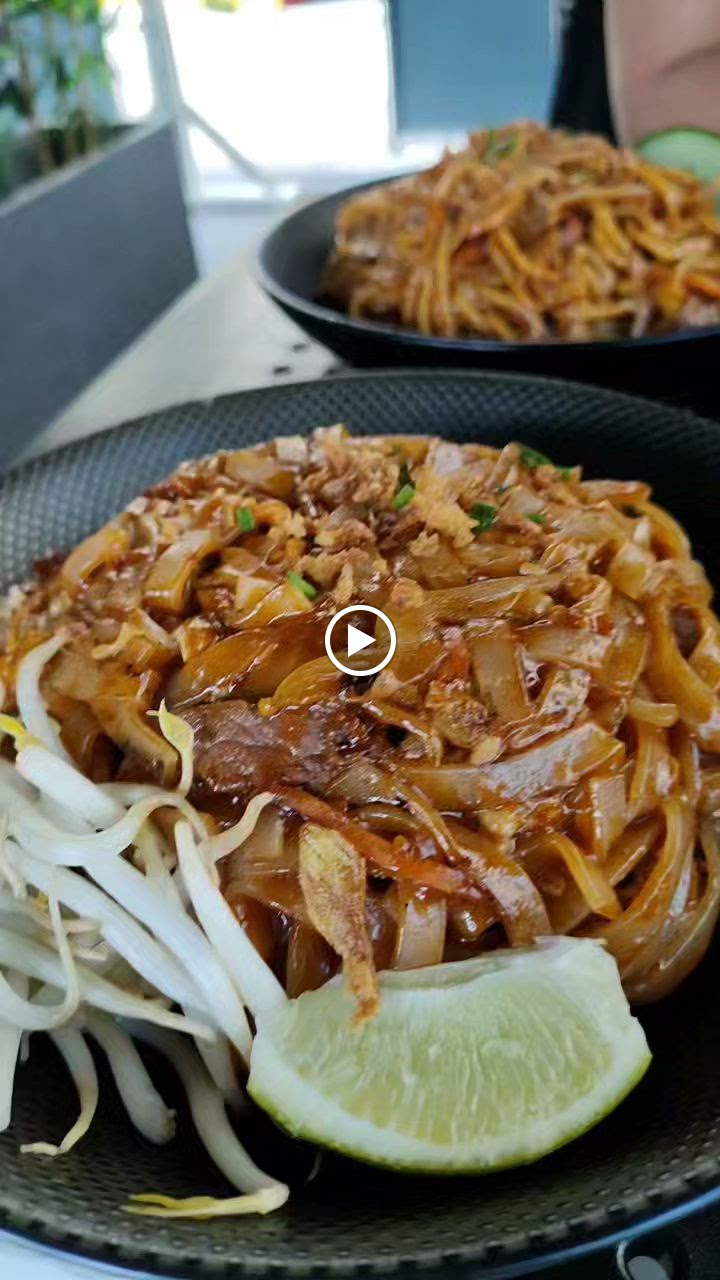
Task: Play the noodle video
Action: [x=360, y=640]
